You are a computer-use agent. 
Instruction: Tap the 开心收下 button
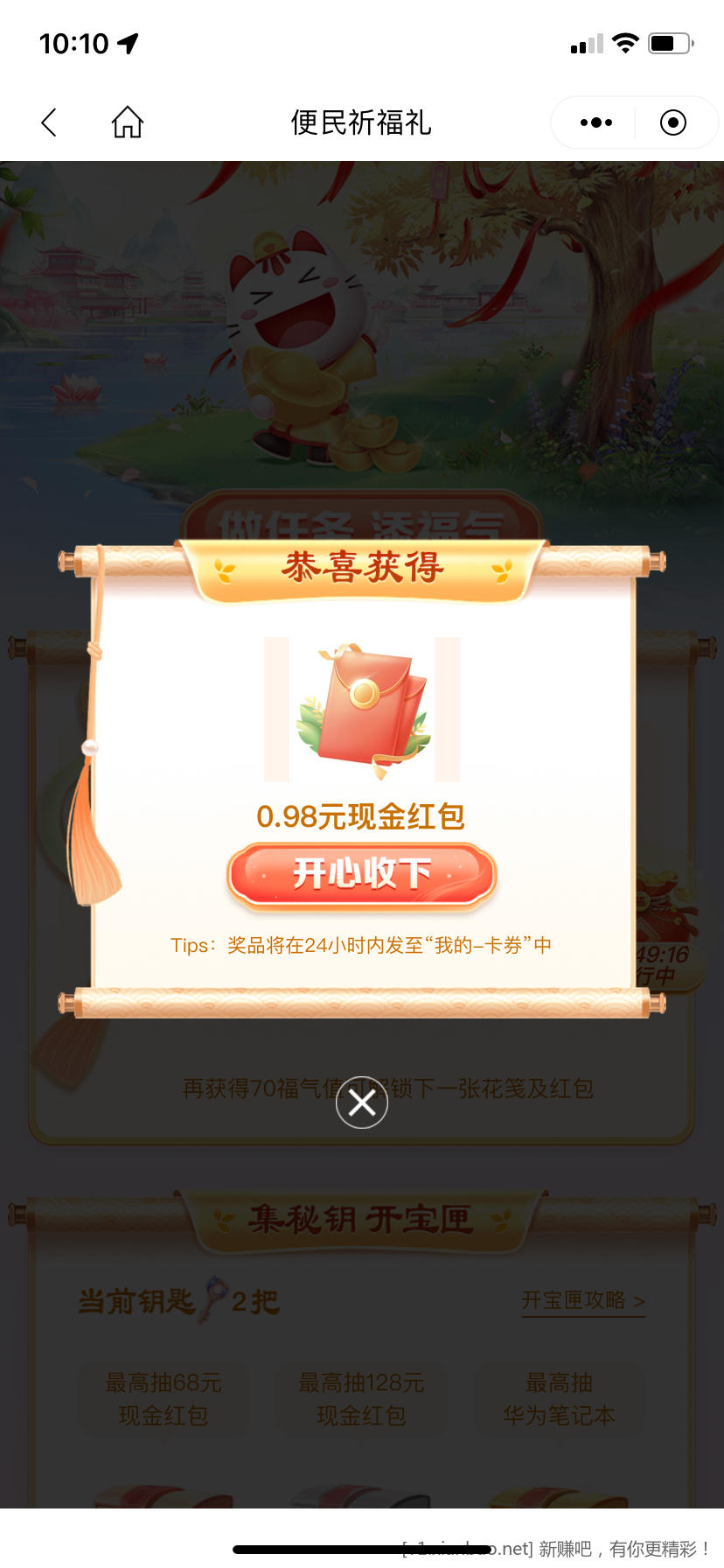(361, 873)
